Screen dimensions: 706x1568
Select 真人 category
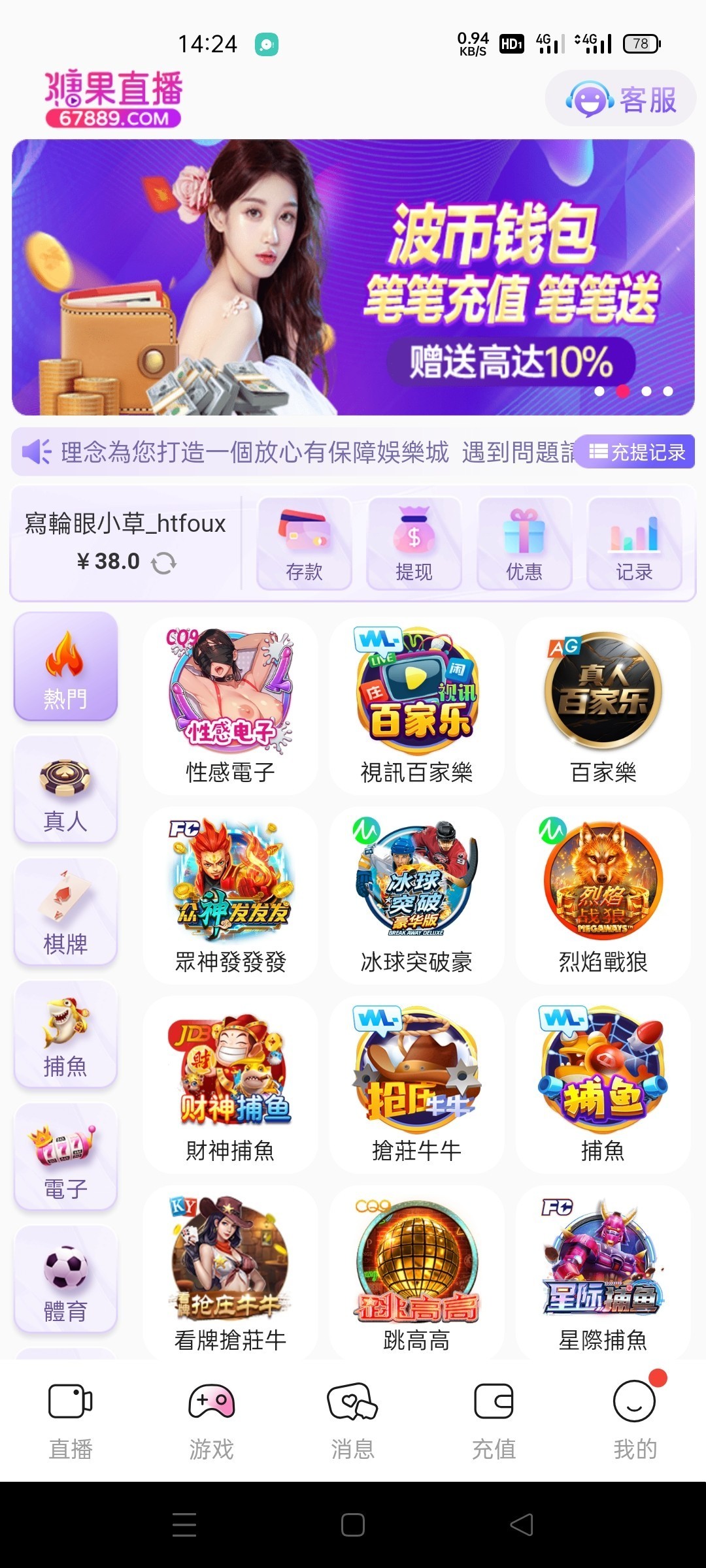[x=65, y=789]
